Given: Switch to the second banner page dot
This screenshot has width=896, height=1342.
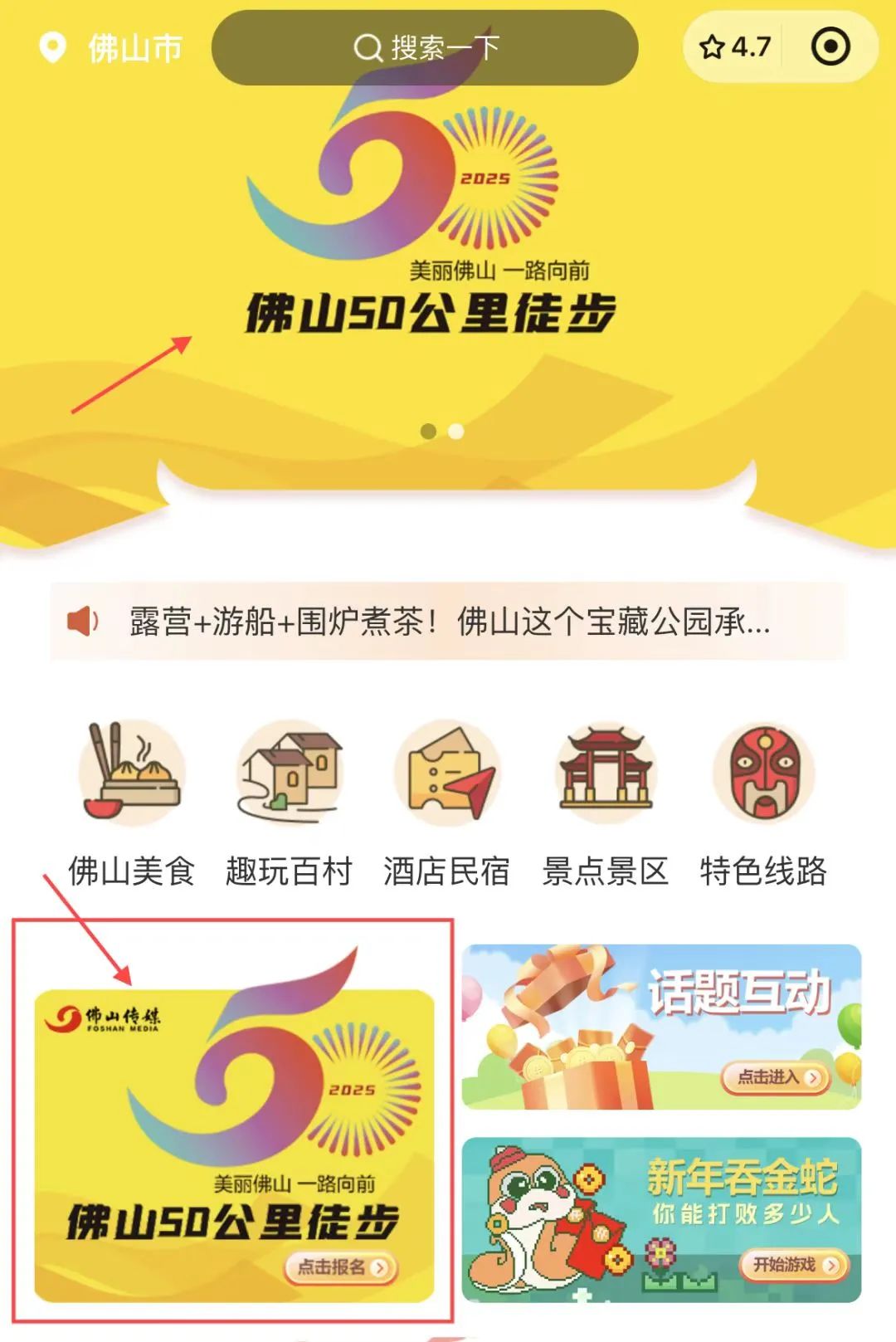Looking at the screenshot, I should point(455,432).
